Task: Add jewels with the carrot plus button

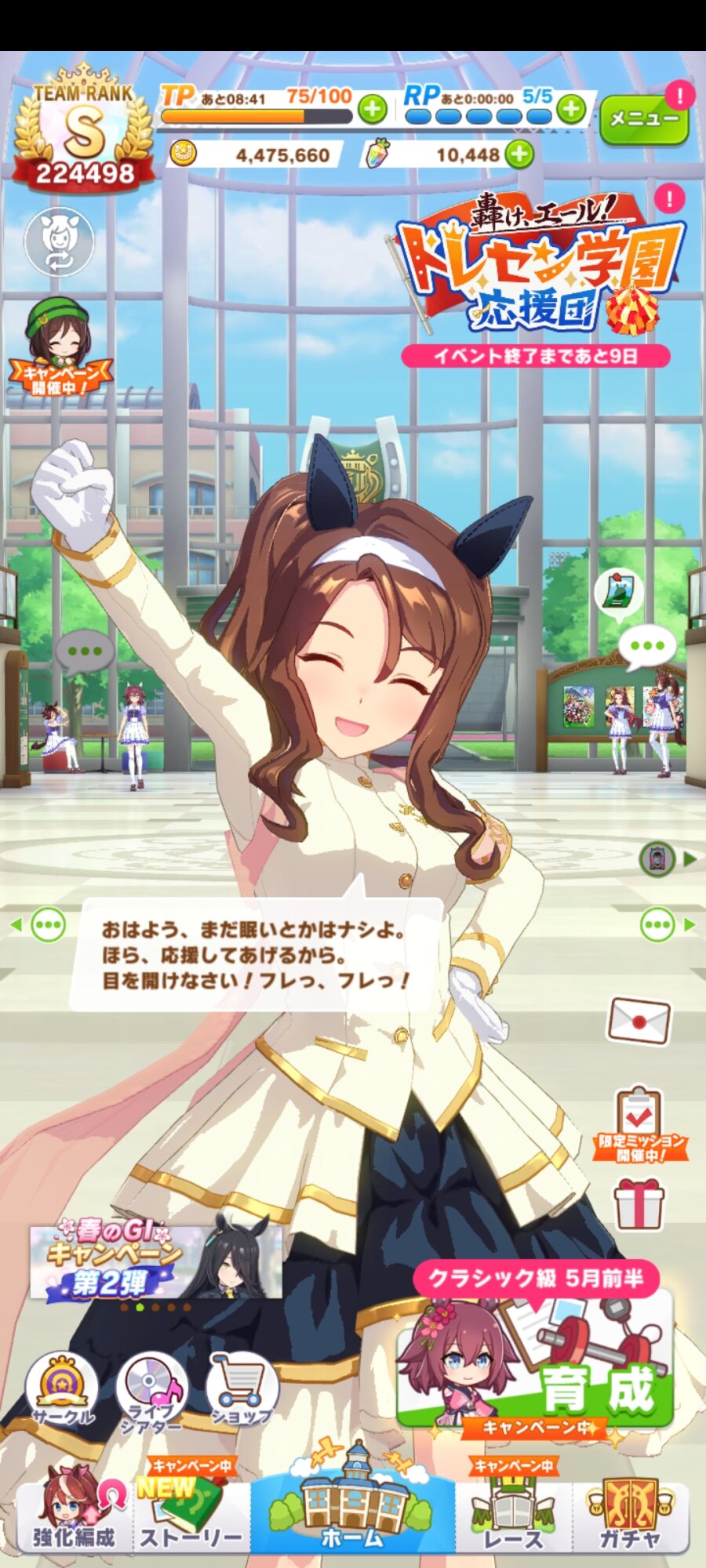Action: [519, 154]
